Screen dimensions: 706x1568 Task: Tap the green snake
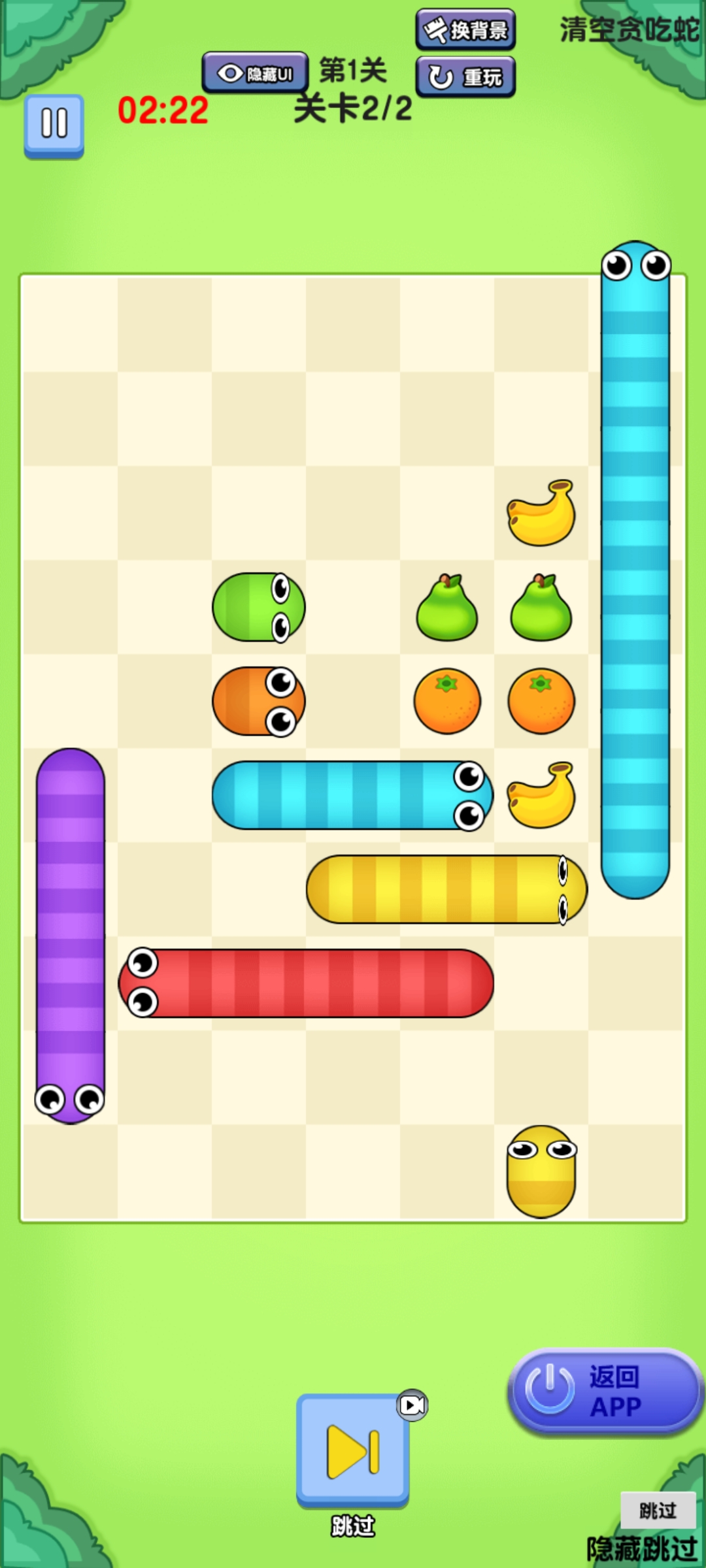coord(258,607)
